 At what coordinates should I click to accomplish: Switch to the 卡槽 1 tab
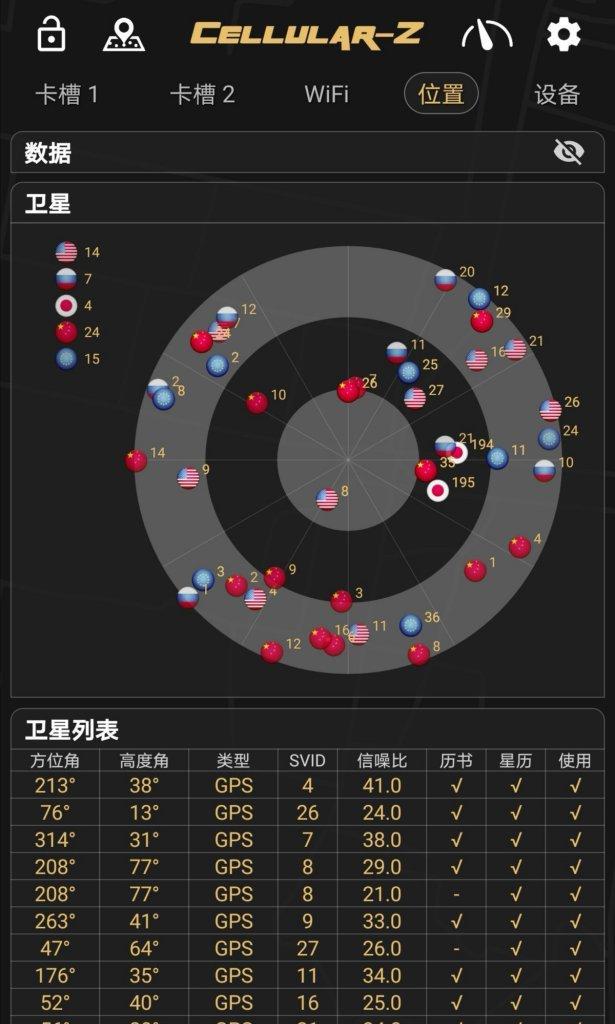pos(67,95)
